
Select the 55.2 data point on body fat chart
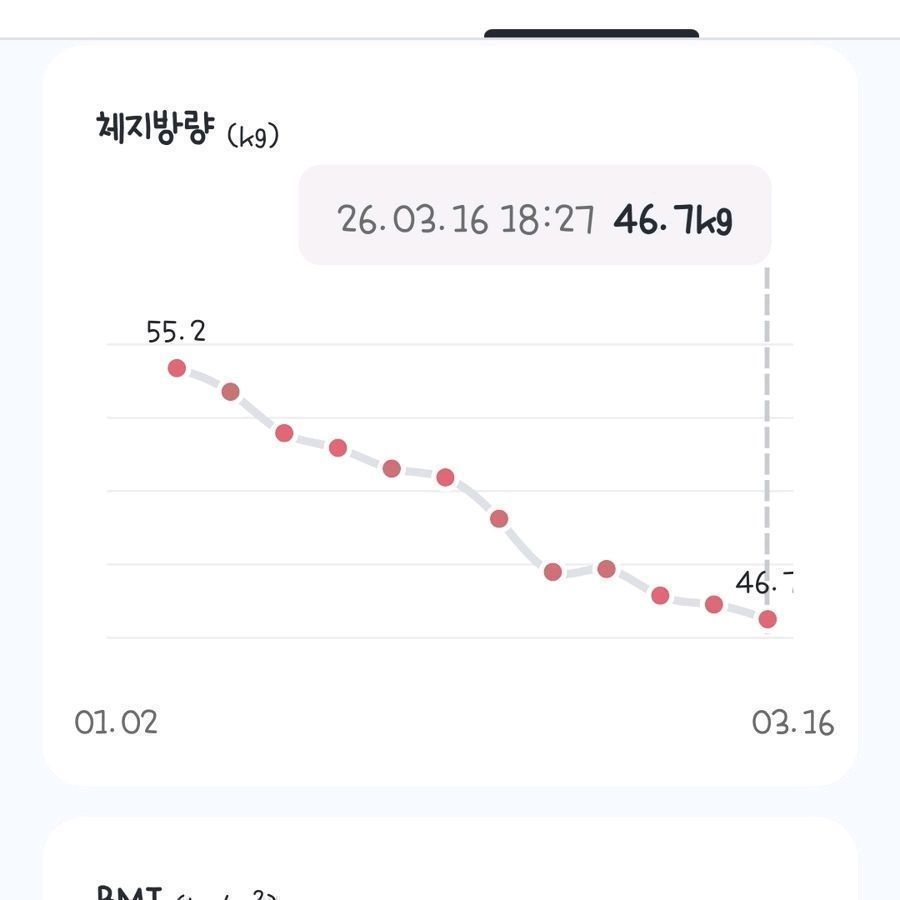click(177, 368)
